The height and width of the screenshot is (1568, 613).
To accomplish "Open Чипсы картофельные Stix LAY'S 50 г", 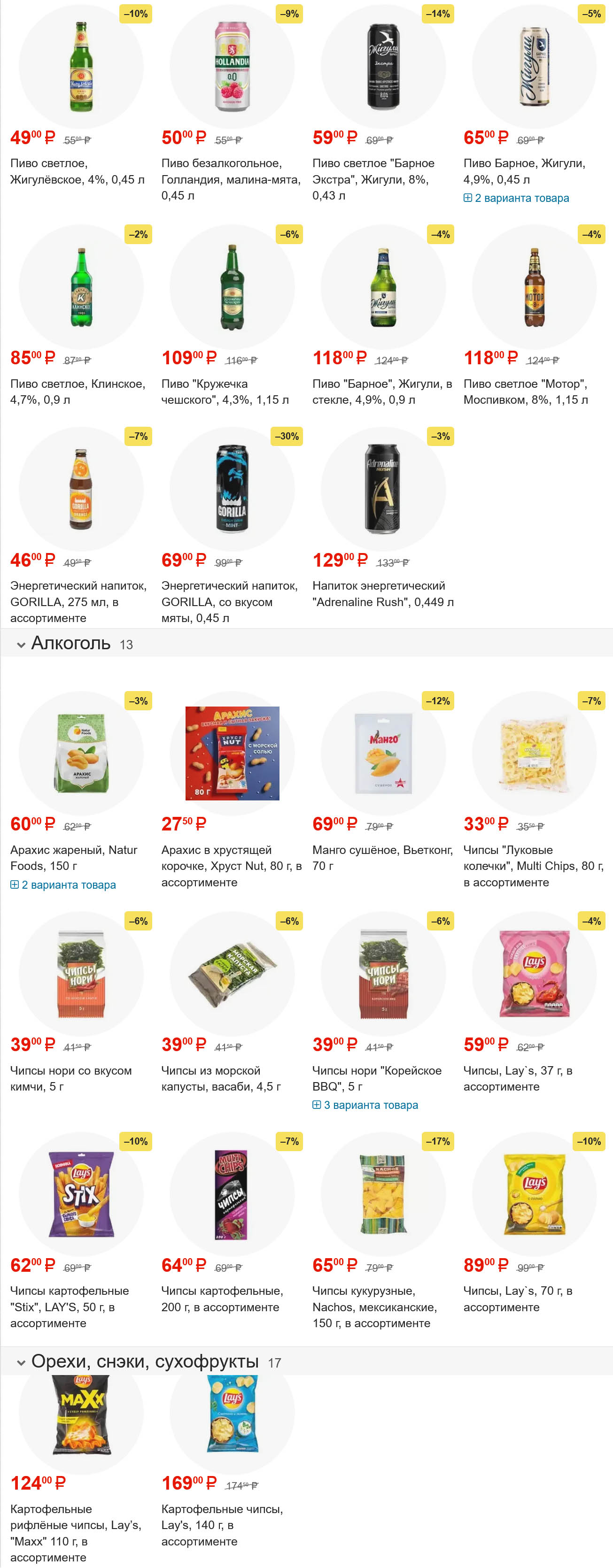I will [70, 1306].
